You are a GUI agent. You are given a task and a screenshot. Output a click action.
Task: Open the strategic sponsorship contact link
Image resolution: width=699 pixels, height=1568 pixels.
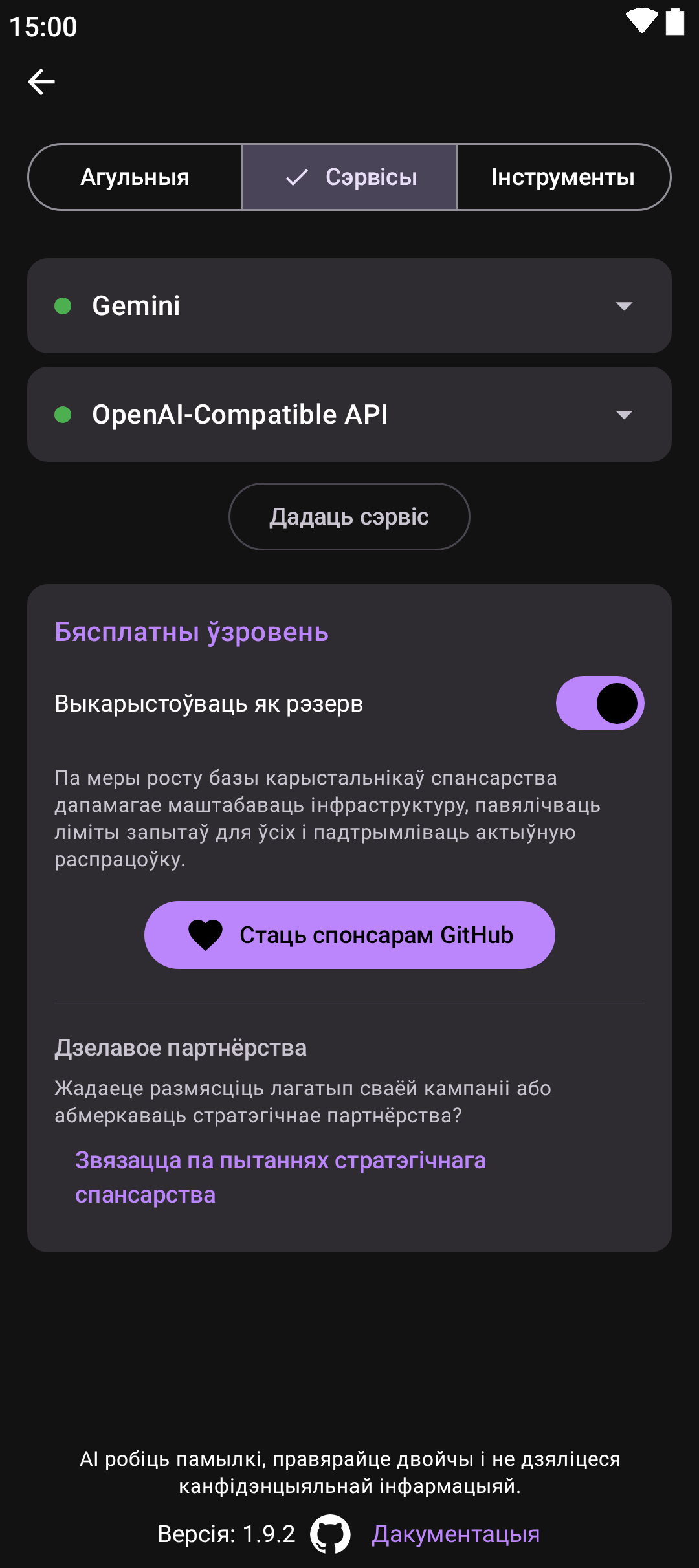[x=280, y=1177]
